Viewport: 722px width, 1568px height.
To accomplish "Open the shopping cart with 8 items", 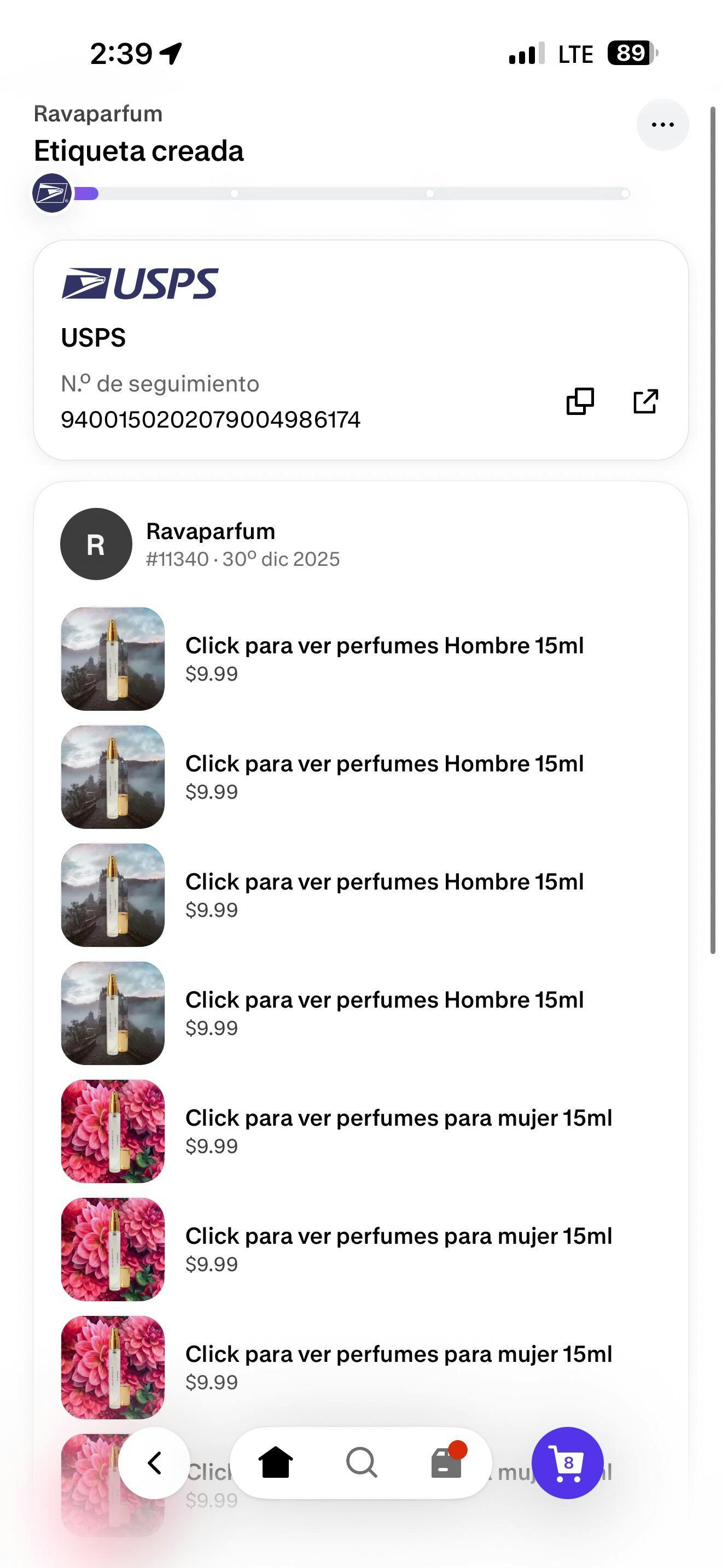I will coord(567,1462).
